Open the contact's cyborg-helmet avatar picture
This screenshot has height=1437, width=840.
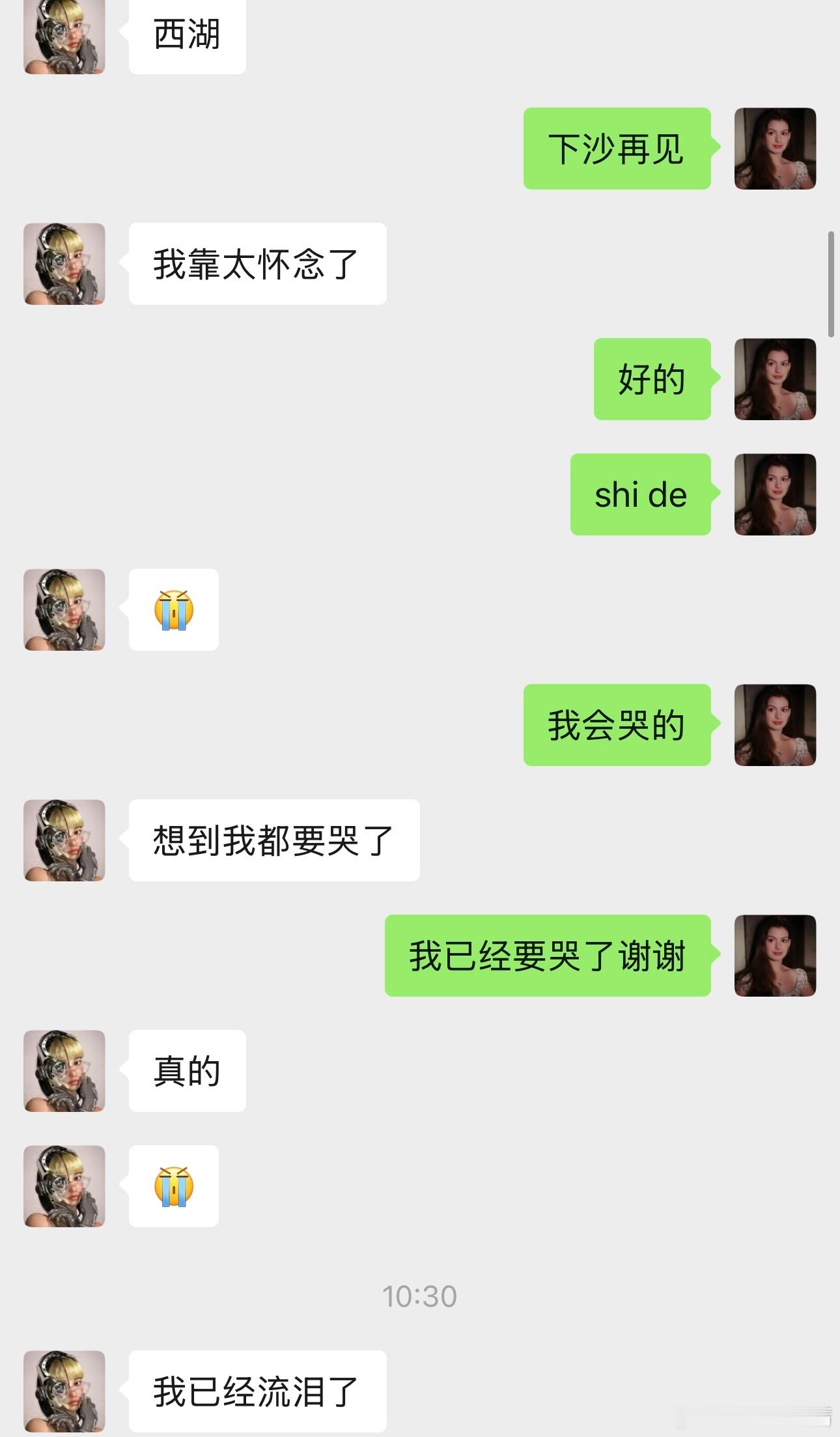(x=63, y=36)
